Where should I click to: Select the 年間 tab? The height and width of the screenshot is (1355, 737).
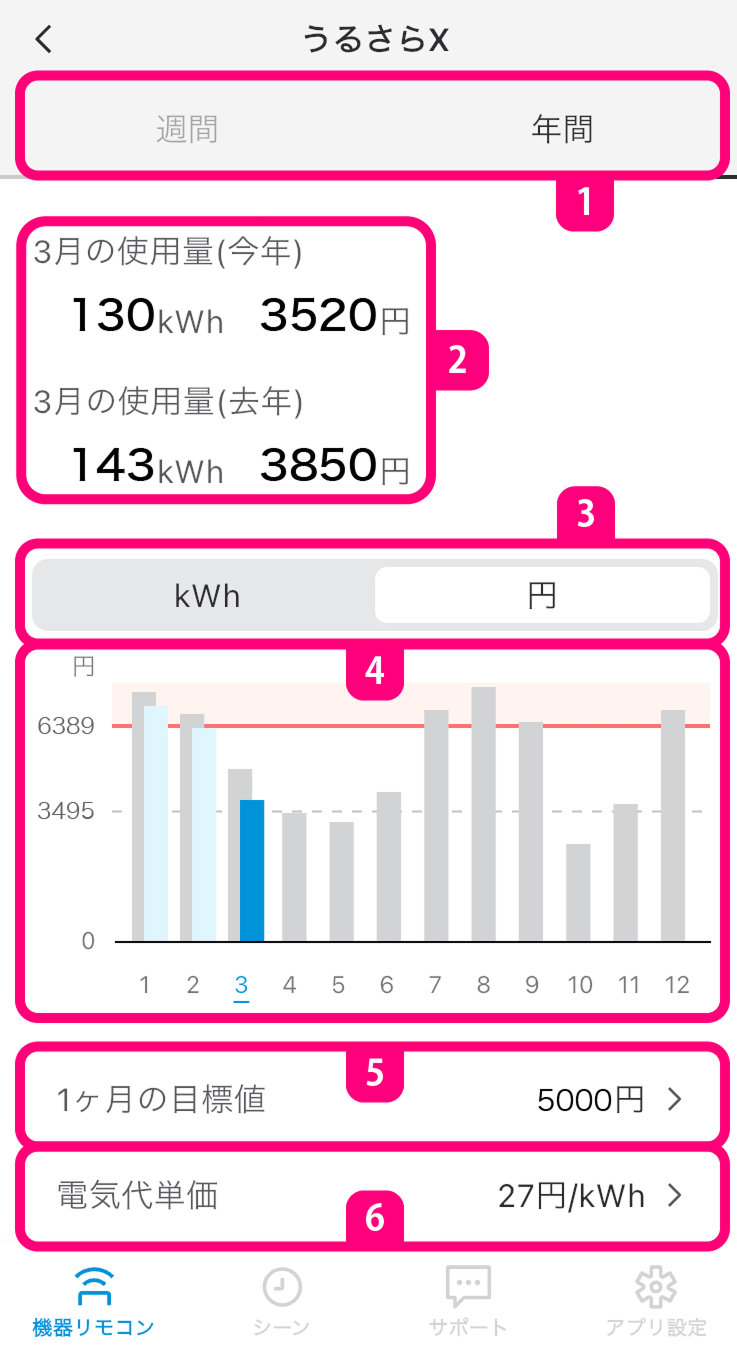[562, 129]
